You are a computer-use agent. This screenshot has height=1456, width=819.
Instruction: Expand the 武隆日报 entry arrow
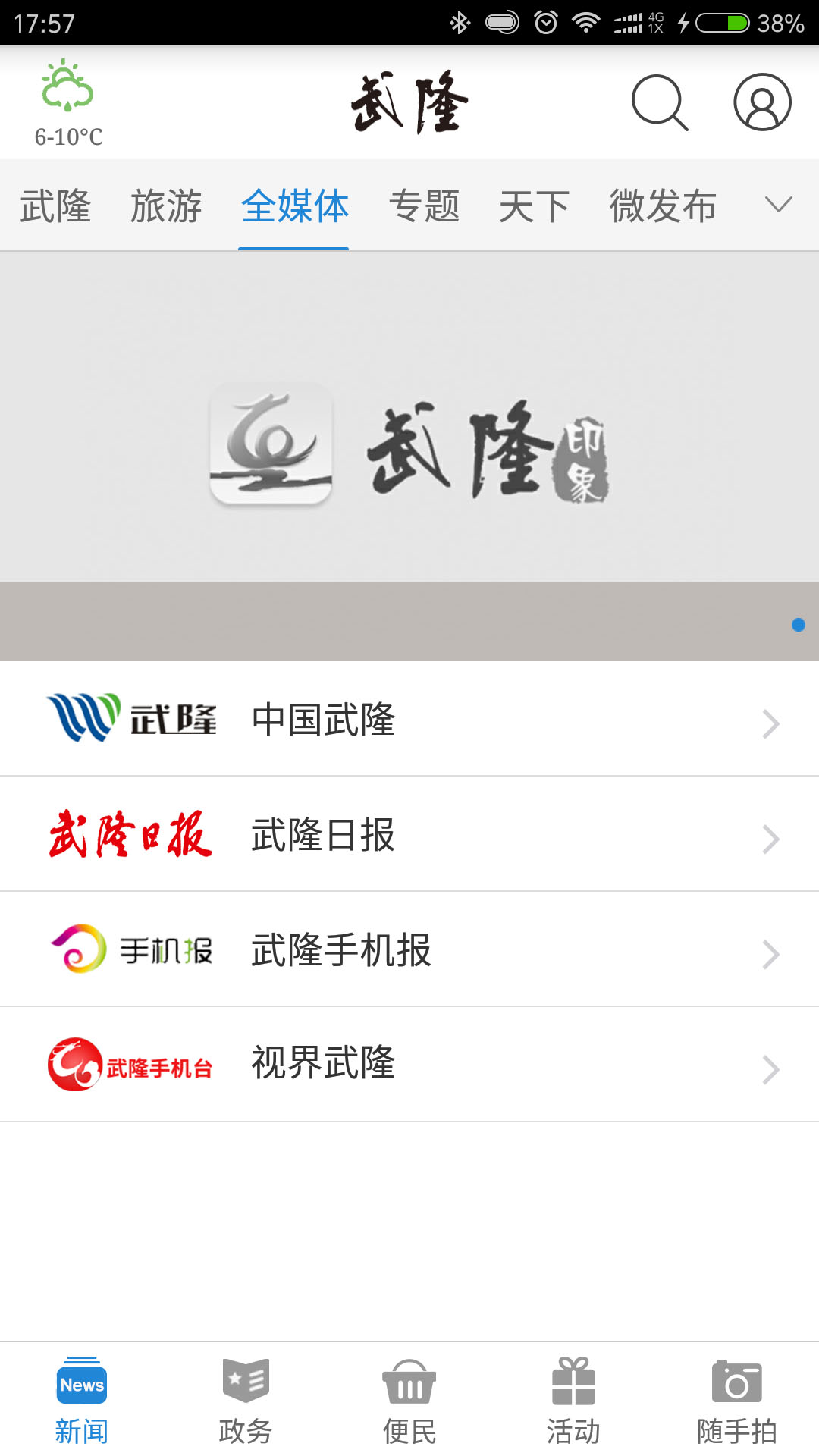coord(771,839)
